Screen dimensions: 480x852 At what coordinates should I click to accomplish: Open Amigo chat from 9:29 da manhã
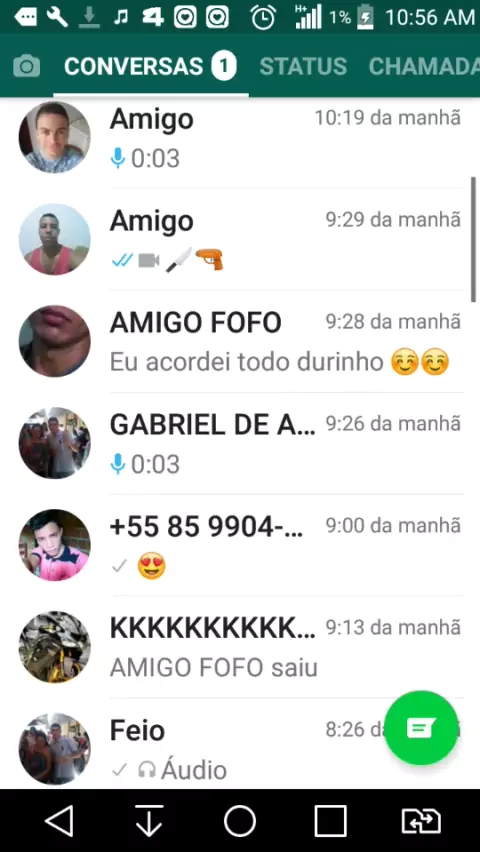click(x=240, y=239)
